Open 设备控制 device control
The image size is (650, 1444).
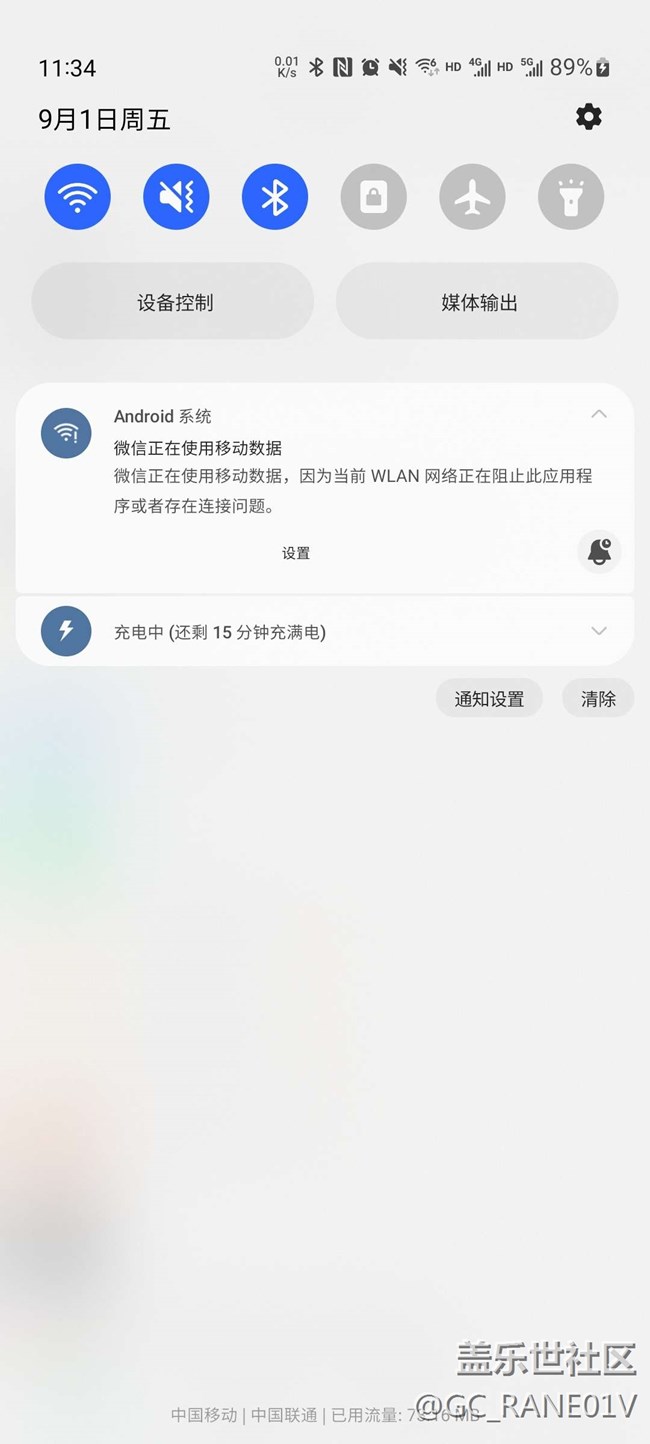(174, 302)
